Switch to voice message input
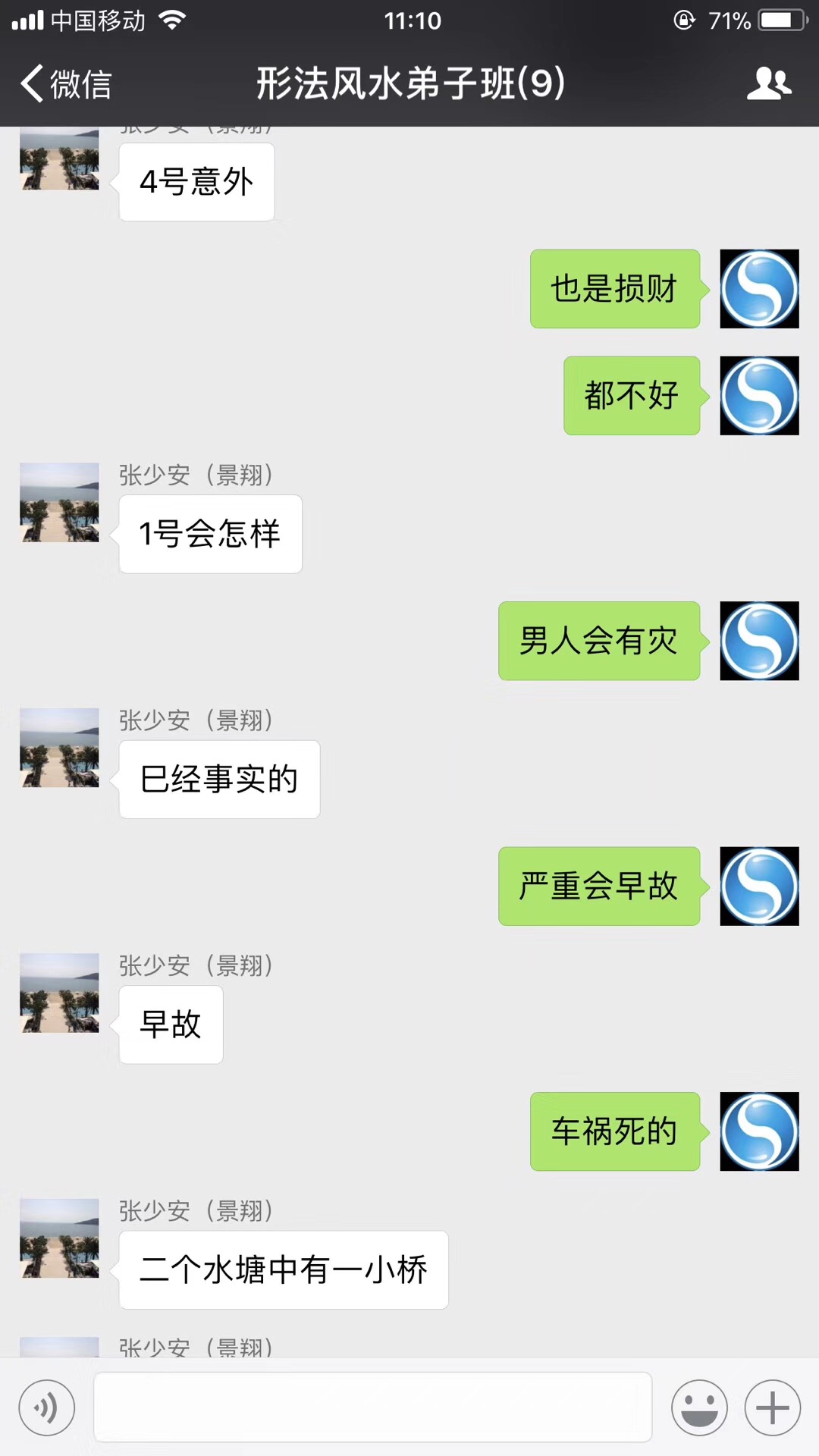The width and height of the screenshot is (819, 1456). point(47,1408)
